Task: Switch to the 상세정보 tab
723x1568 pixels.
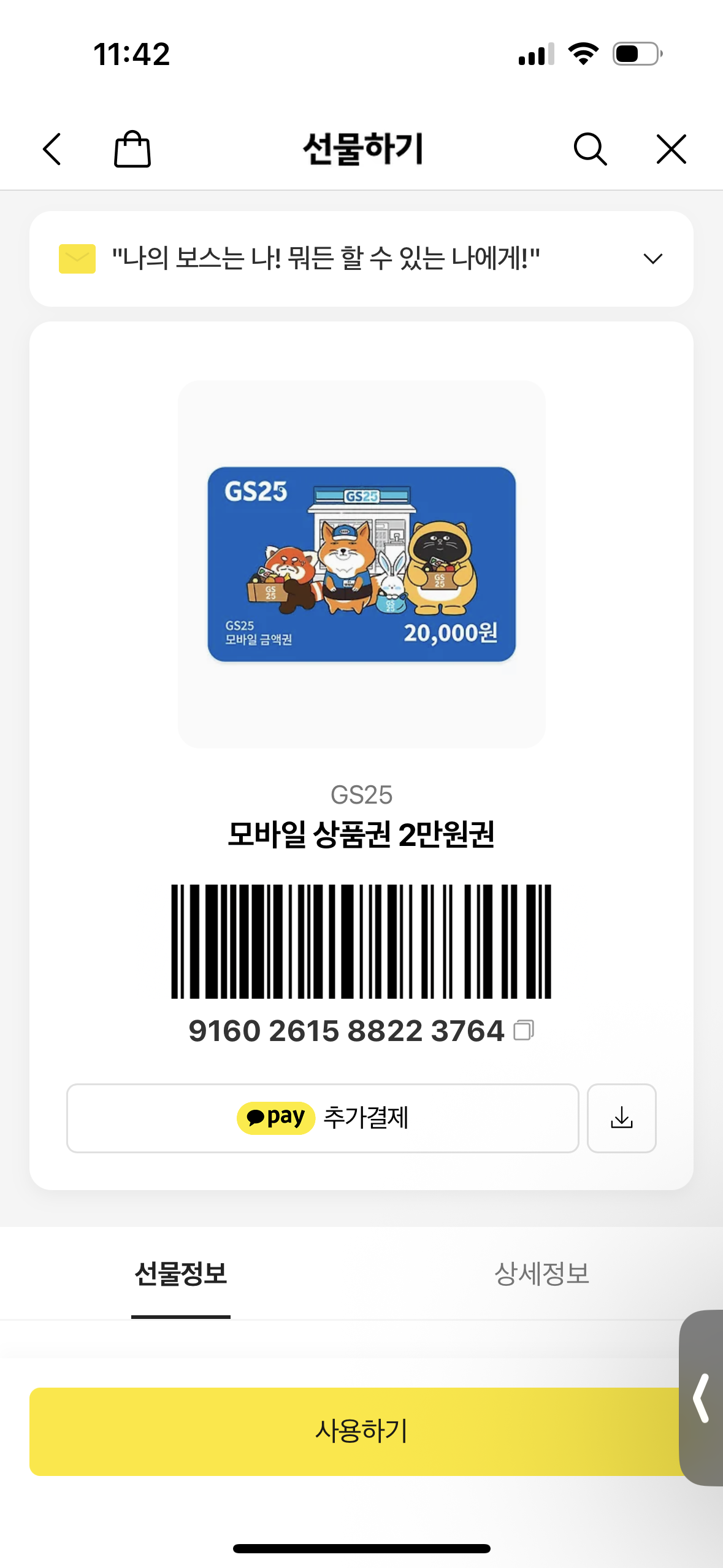Action: [x=541, y=1274]
